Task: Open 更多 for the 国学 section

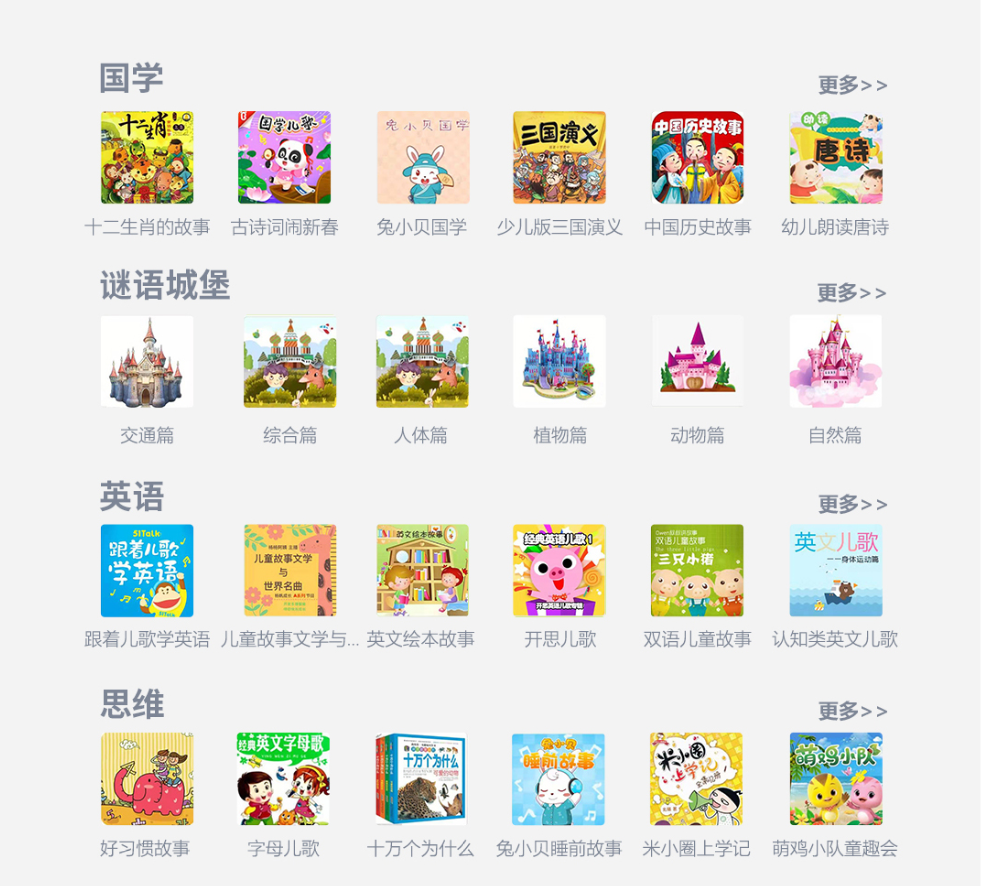Action: (x=852, y=85)
